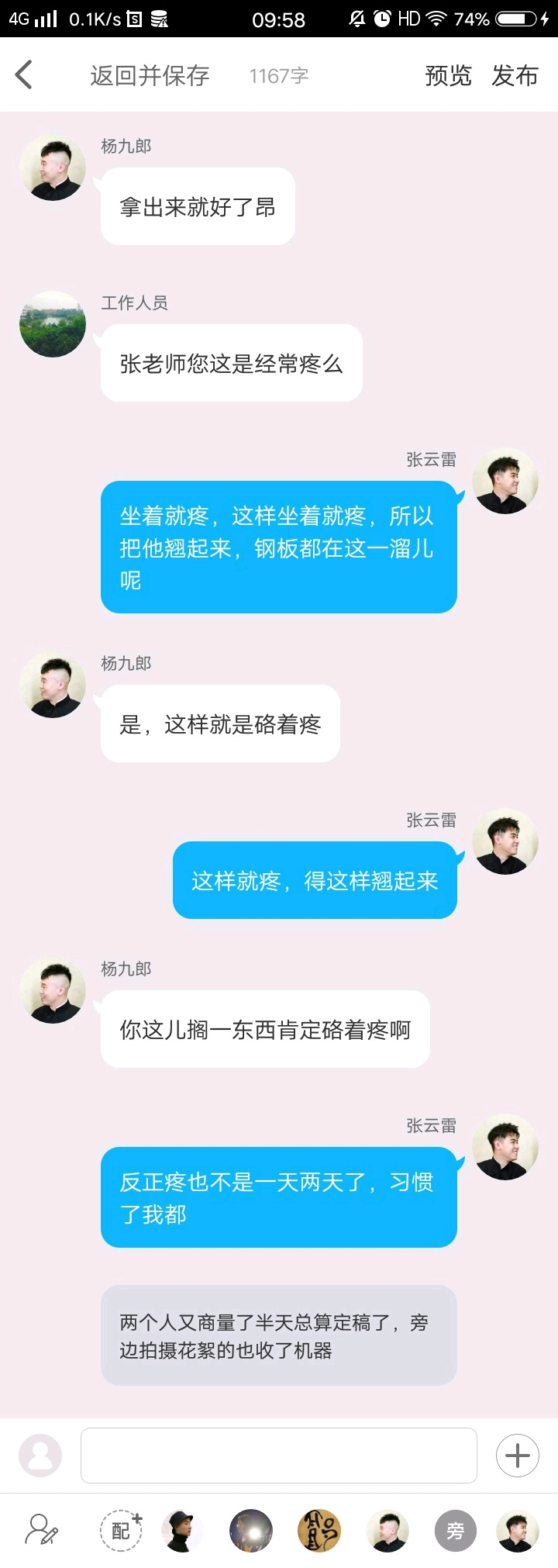558x1568 pixels.
Task: Tap the message 你这儿搁一东西肯定硌着疼啊
Action: coord(265,1030)
